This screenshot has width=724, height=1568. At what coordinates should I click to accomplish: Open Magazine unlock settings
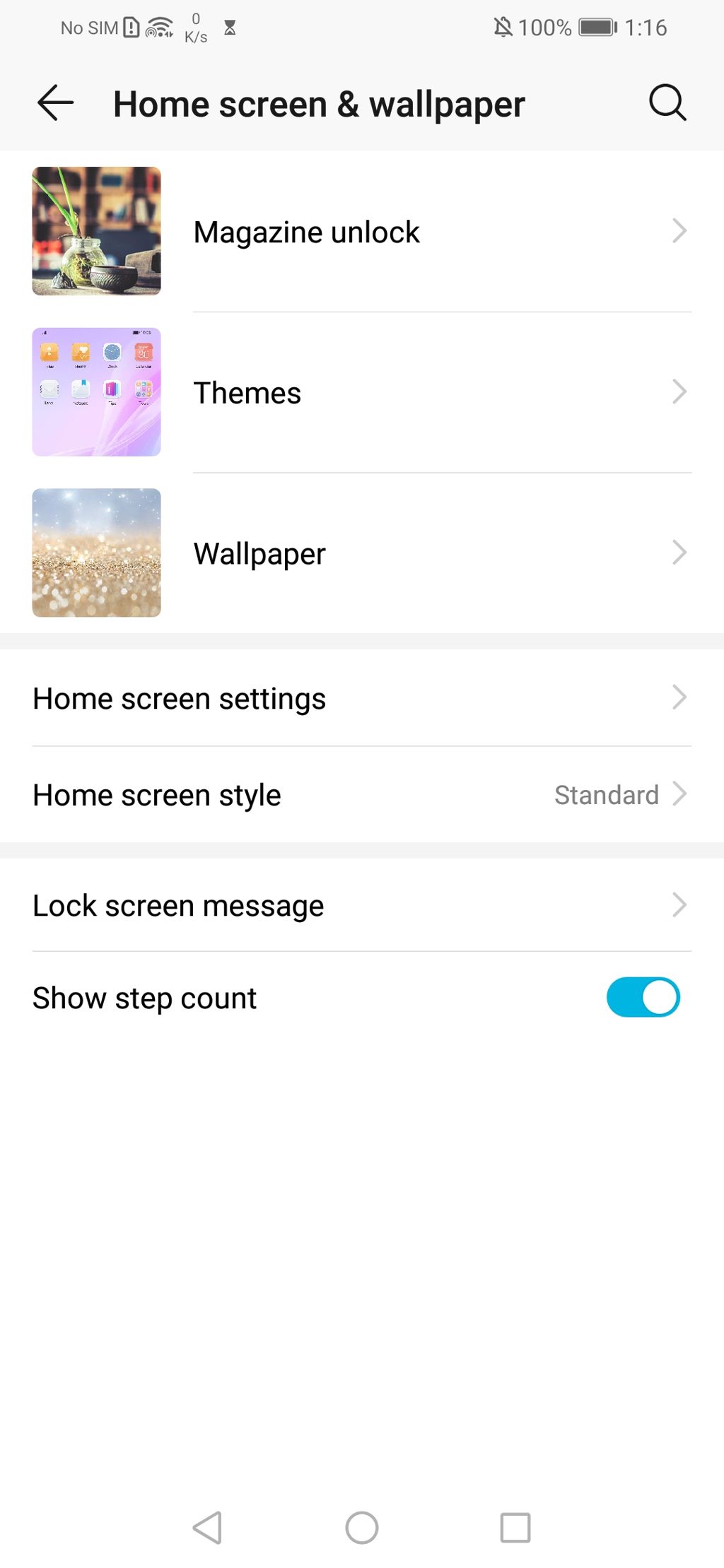(361, 232)
